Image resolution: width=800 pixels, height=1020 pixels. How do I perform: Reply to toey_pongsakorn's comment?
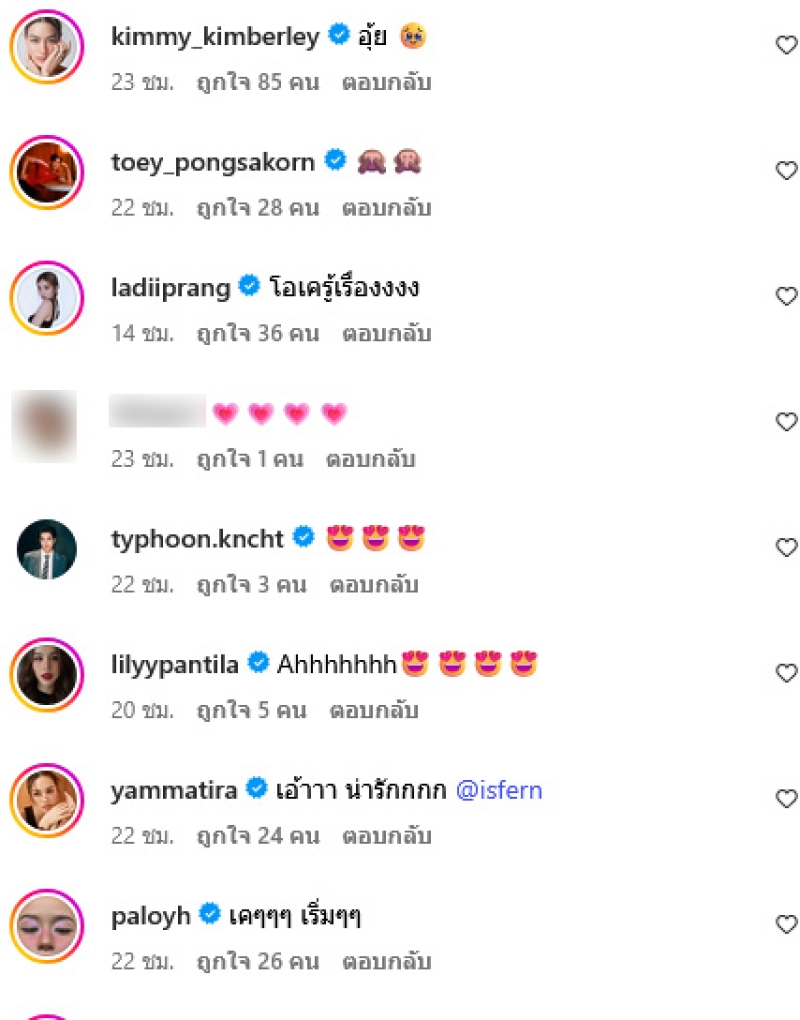[386, 208]
